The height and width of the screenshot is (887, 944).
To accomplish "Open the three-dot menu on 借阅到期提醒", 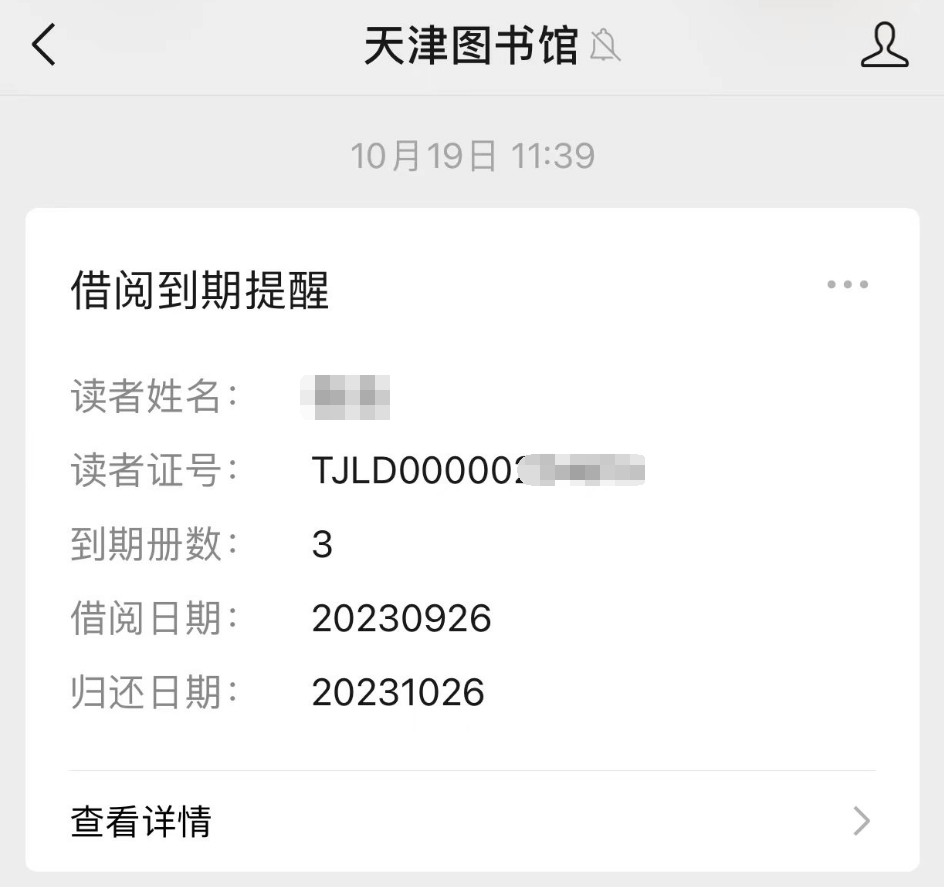I will pos(847,285).
